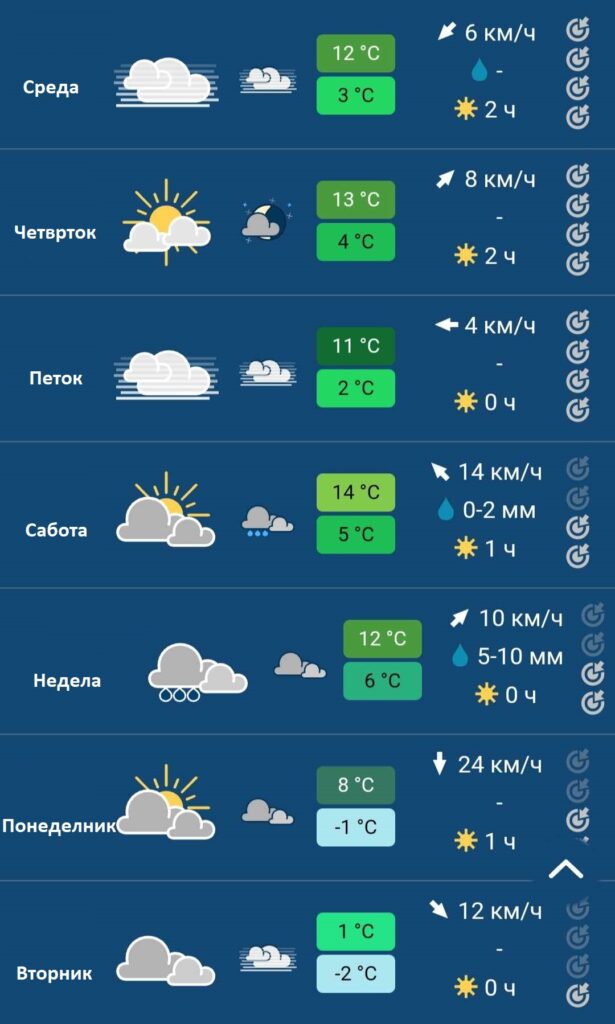Tap the up chevron to return to top
This screenshot has height=1024, width=615.
click(x=565, y=869)
